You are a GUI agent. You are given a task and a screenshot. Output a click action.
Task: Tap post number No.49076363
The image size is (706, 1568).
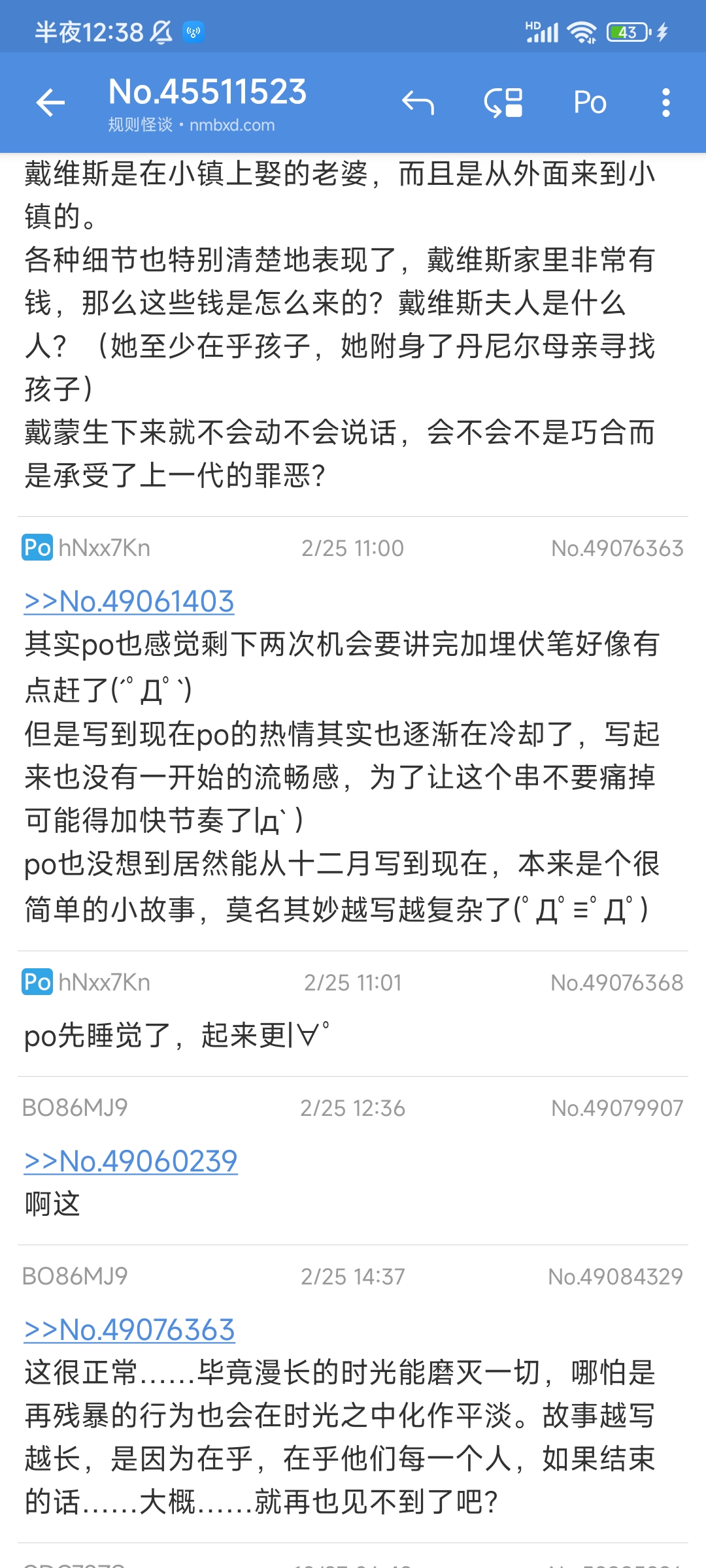click(617, 548)
